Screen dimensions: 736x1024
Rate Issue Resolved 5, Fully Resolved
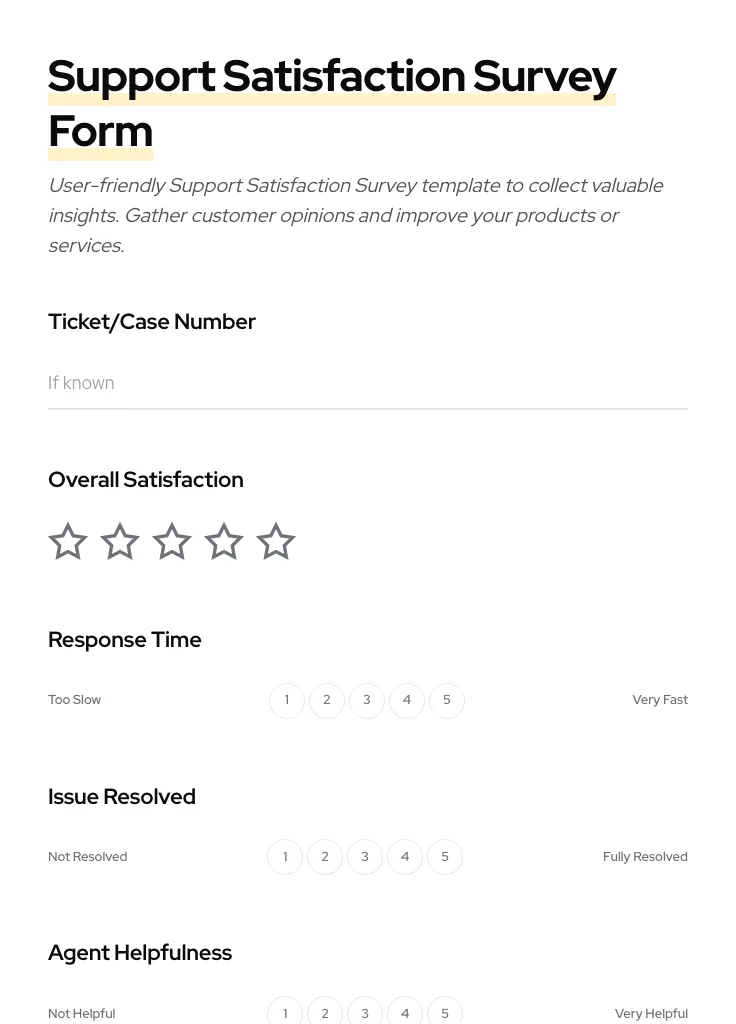[x=445, y=857]
